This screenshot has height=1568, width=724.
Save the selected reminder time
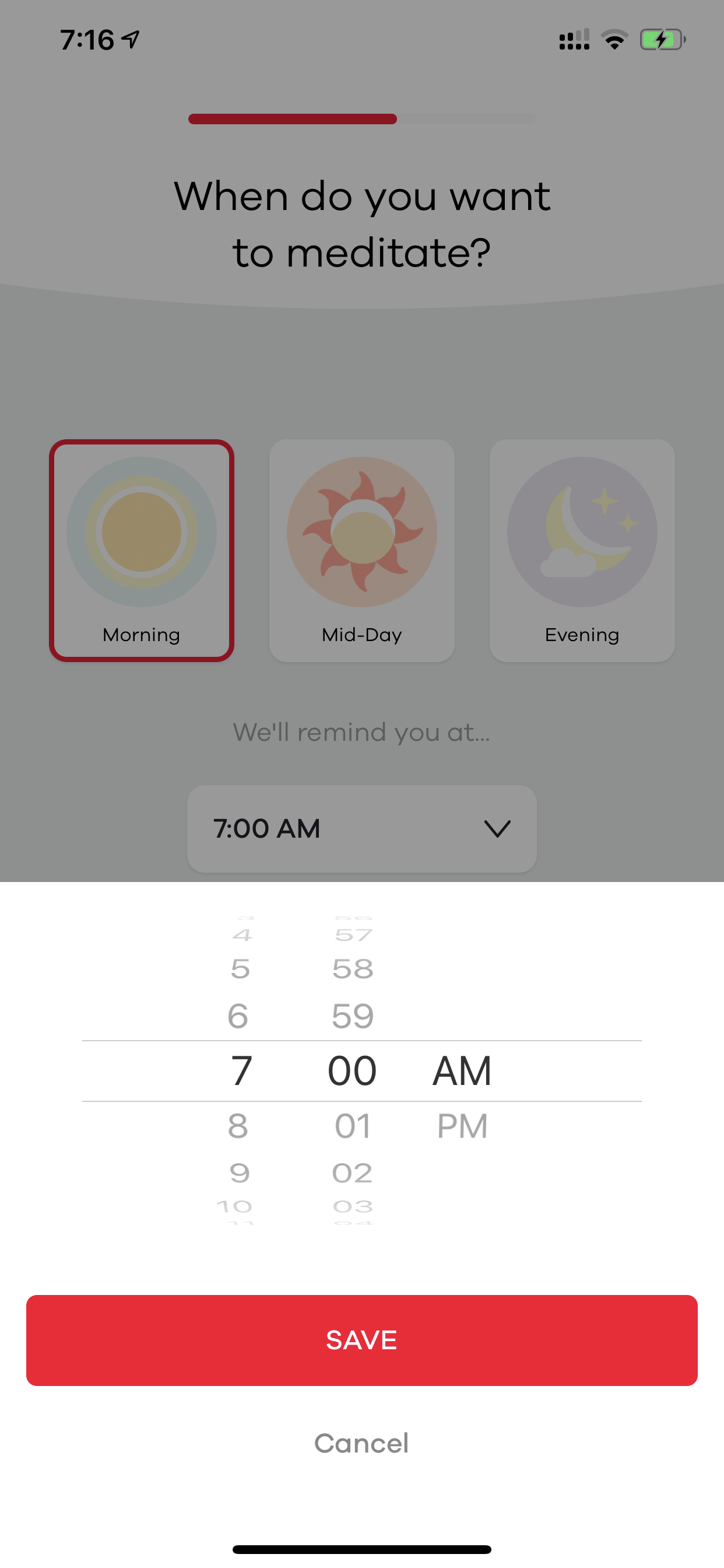pyautogui.click(x=361, y=1340)
